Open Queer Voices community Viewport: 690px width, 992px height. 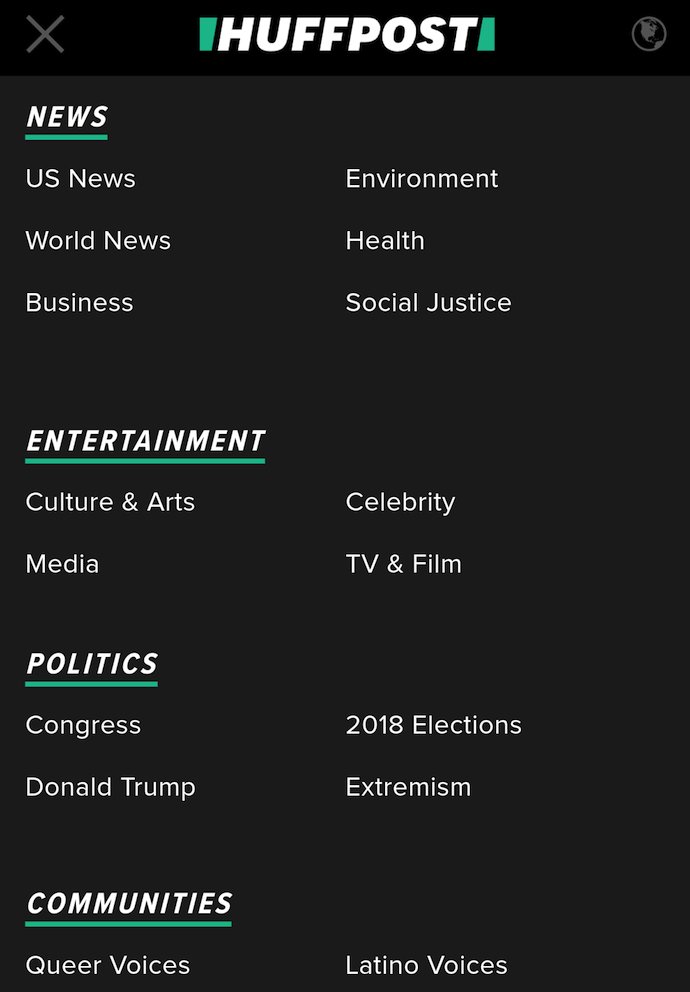(107, 965)
